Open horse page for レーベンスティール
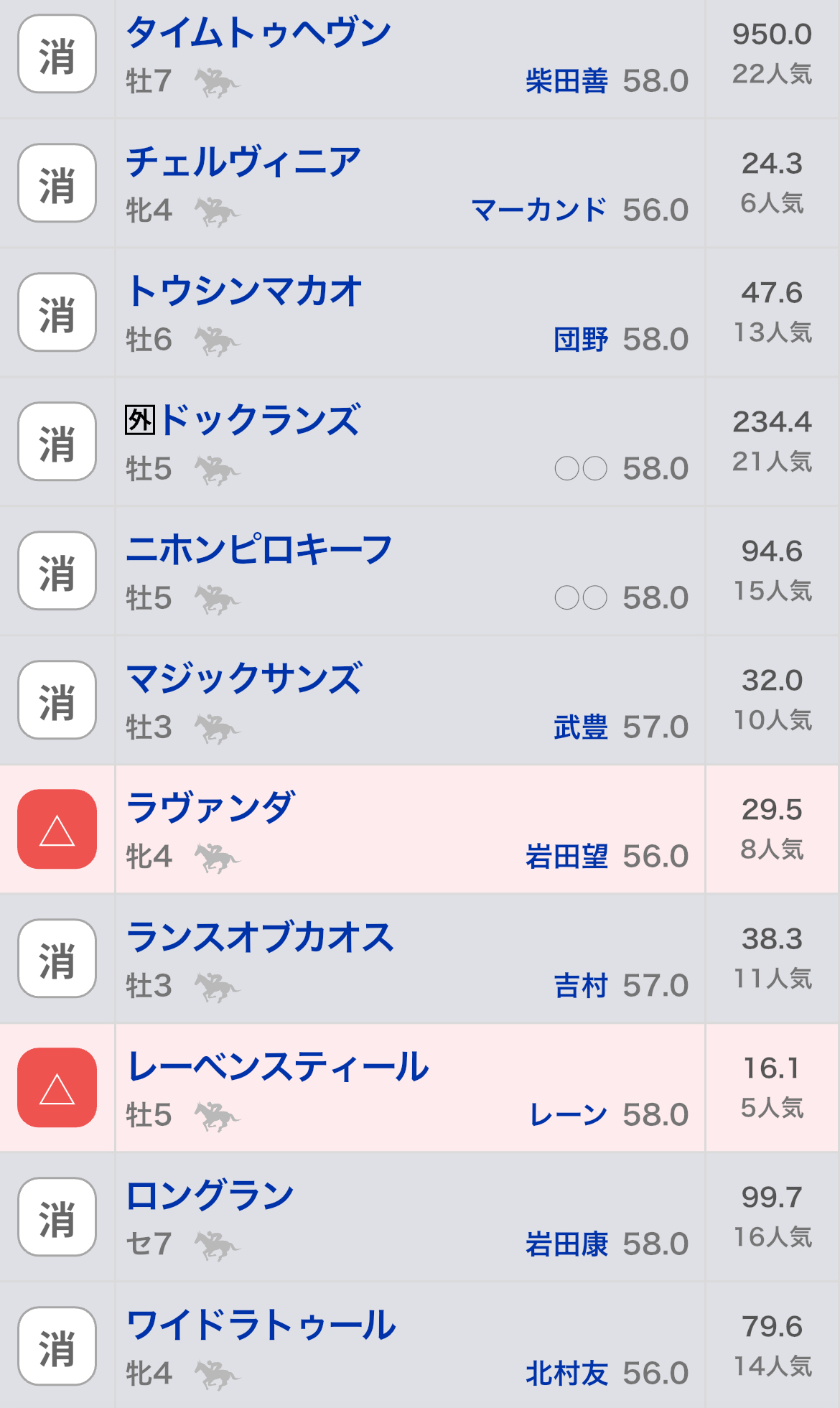 coord(278,1066)
